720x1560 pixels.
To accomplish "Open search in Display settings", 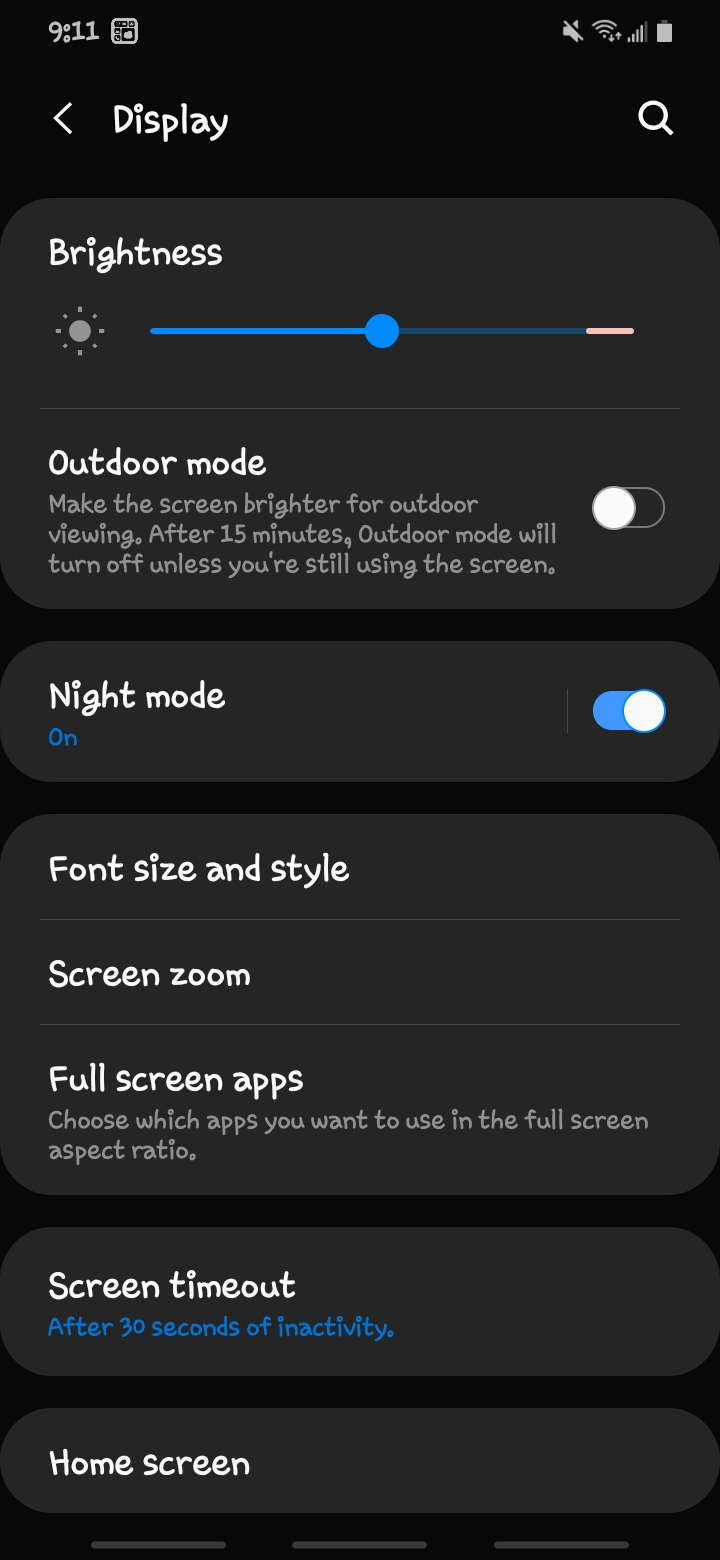I will coord(655,120).
